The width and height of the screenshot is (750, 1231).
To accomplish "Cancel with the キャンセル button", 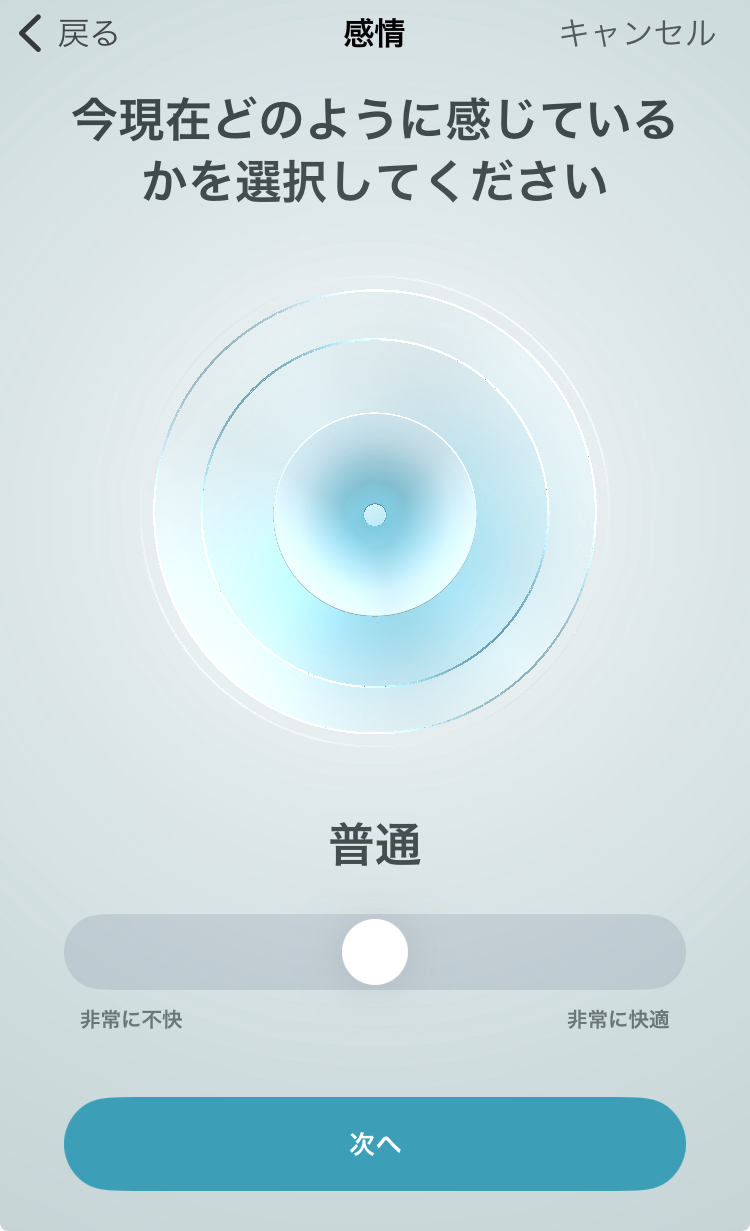I will (637, 34).
